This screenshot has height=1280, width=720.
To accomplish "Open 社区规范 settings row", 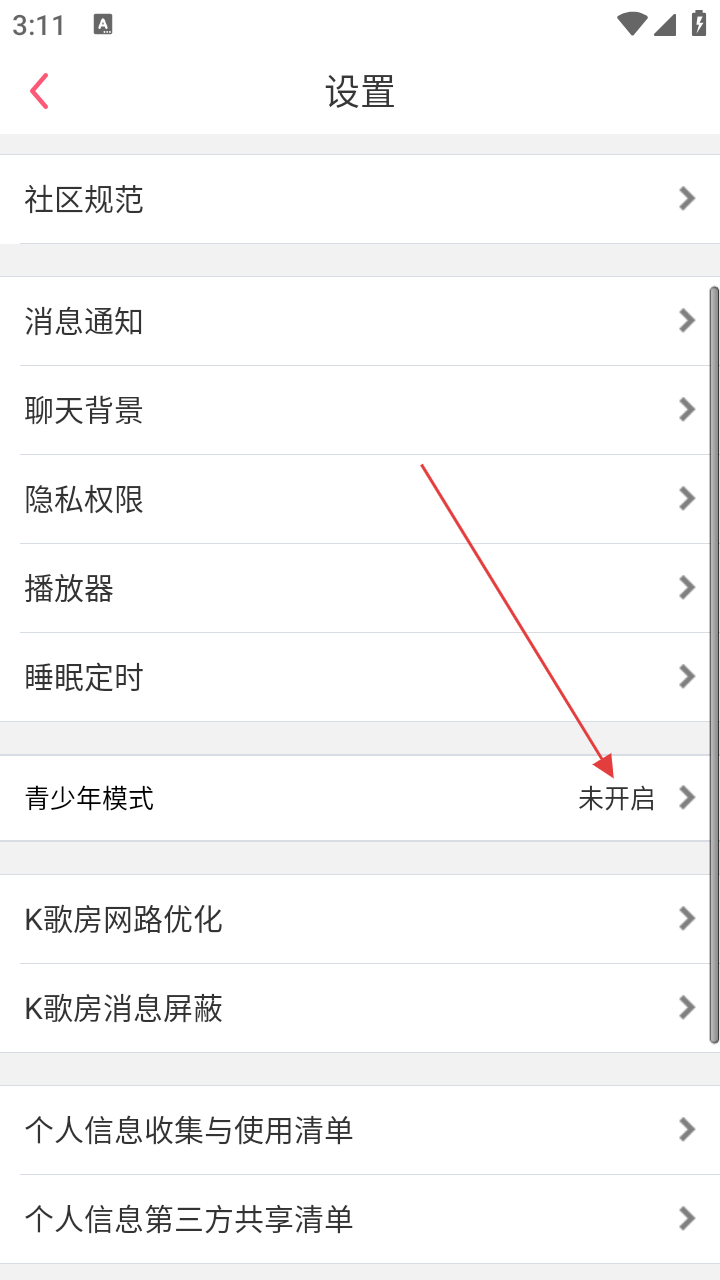I will (x=360, y=199).
